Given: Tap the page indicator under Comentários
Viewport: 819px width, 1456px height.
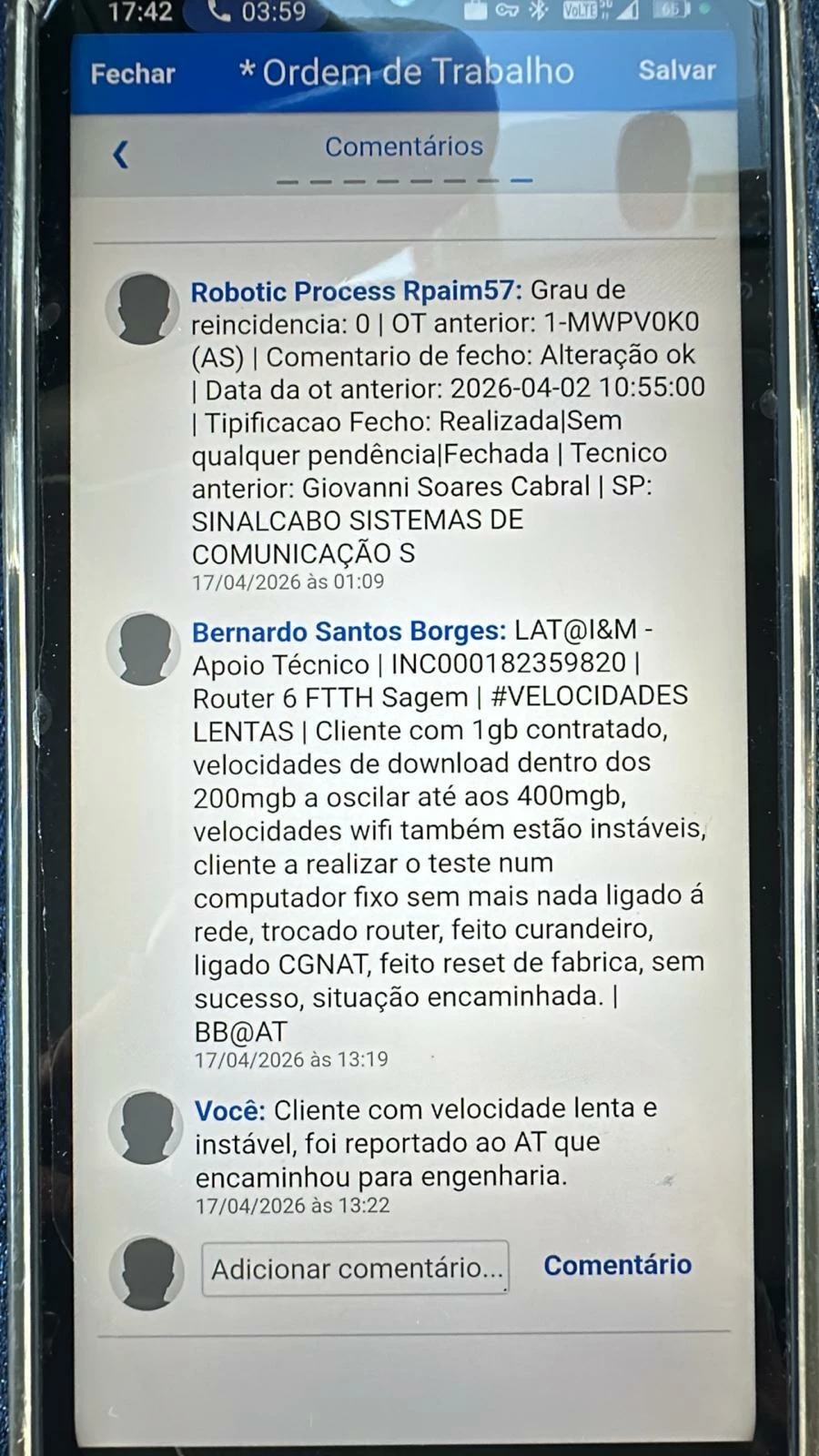Looking at the screenshot, I should click(404, 181).
